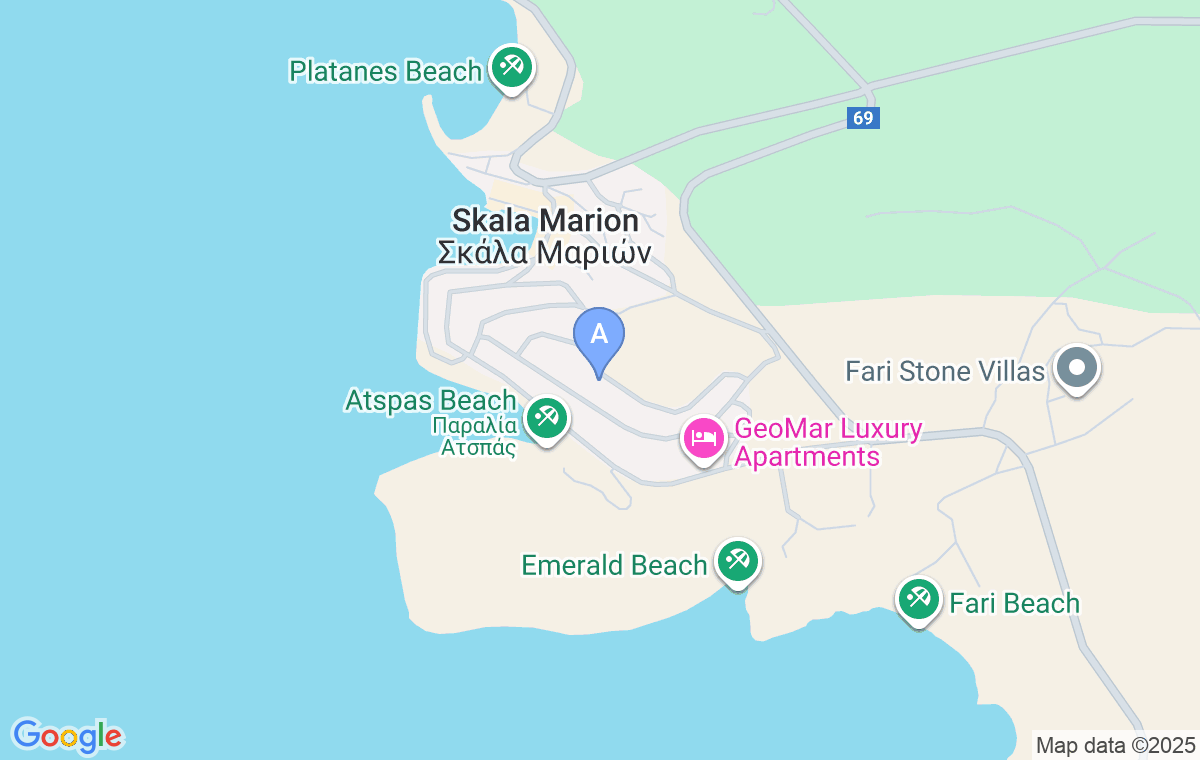The width and height of the screenshot is (1200, 760).
Task: Tap the blue marker labeled A
Action: point(598,336)
